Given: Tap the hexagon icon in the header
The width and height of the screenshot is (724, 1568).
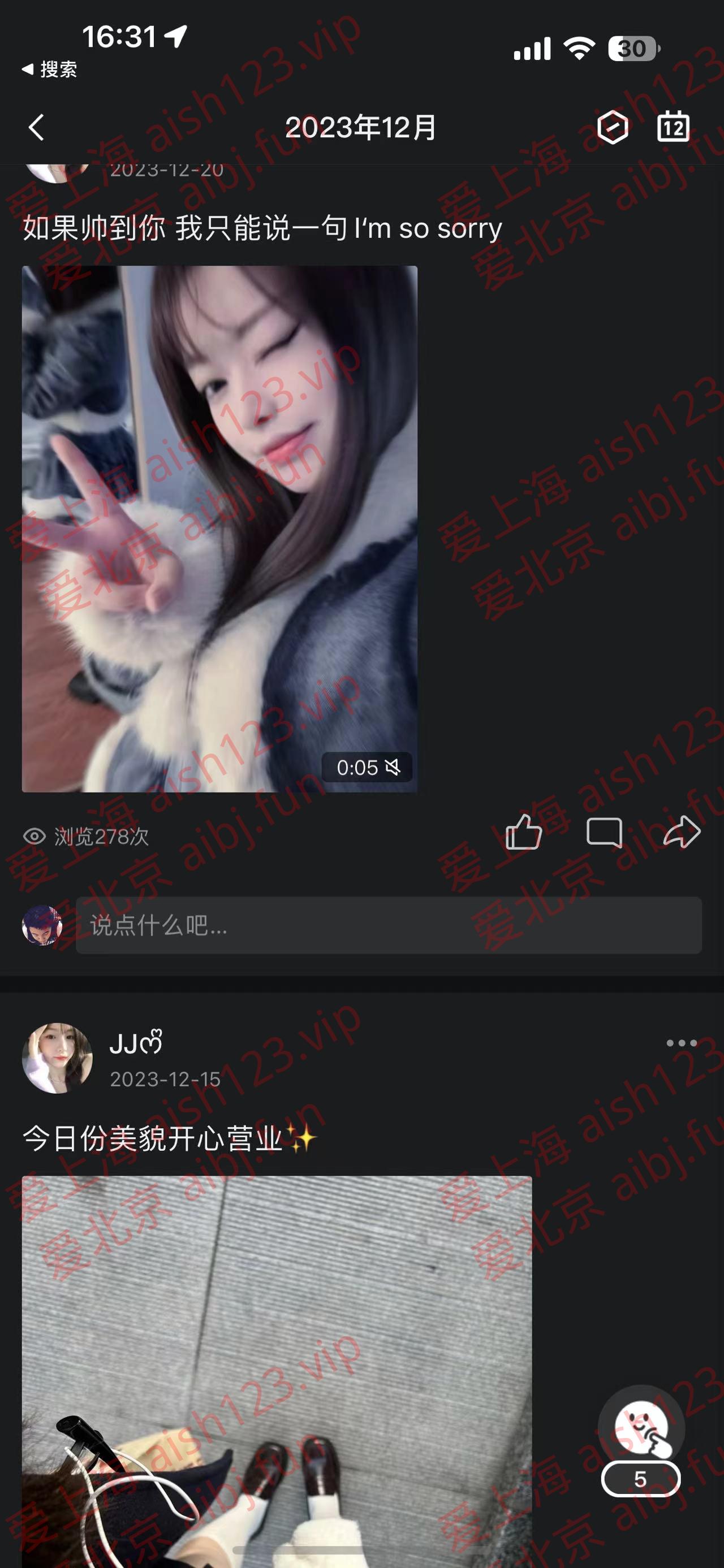Looking at the screenshot, I should (612, 127).
